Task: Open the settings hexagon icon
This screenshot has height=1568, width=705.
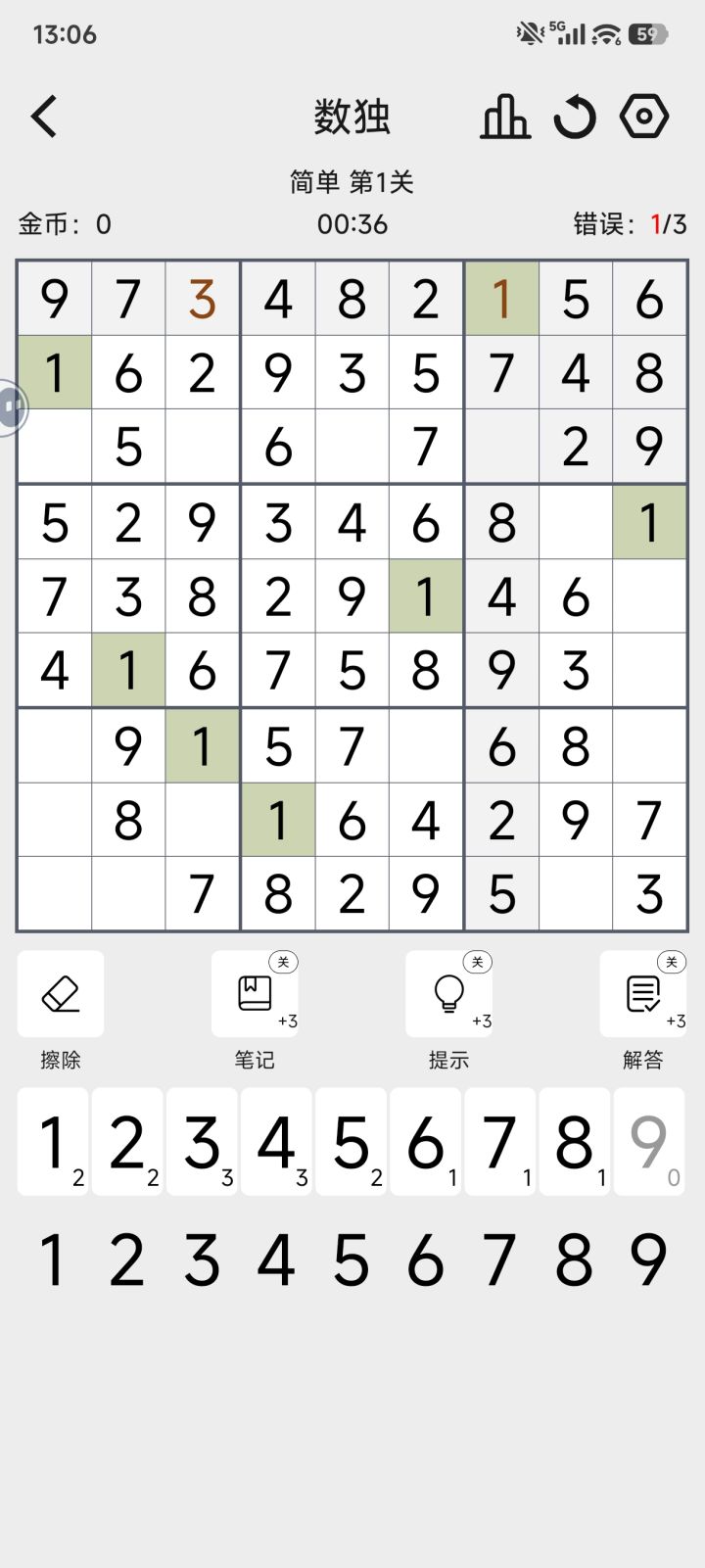Action: (x=644, y=116)
